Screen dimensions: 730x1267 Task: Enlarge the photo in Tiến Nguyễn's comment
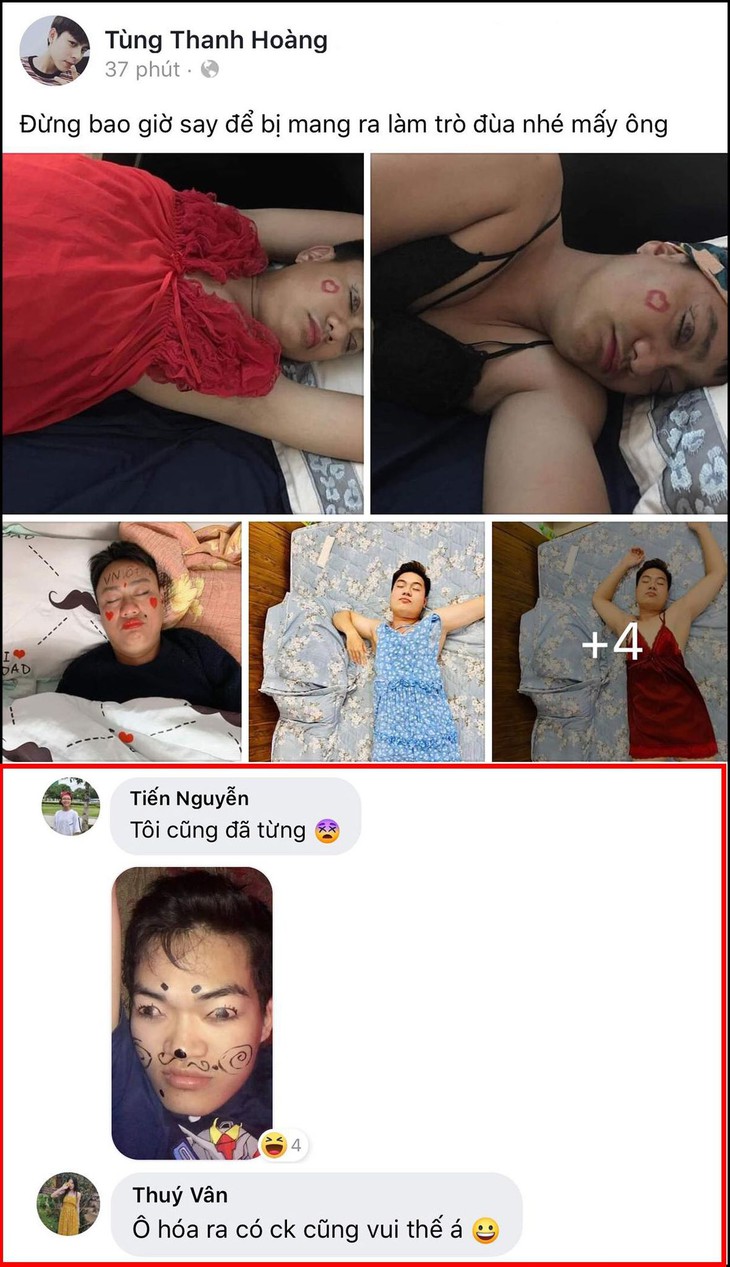click(x=192, y=1012)
